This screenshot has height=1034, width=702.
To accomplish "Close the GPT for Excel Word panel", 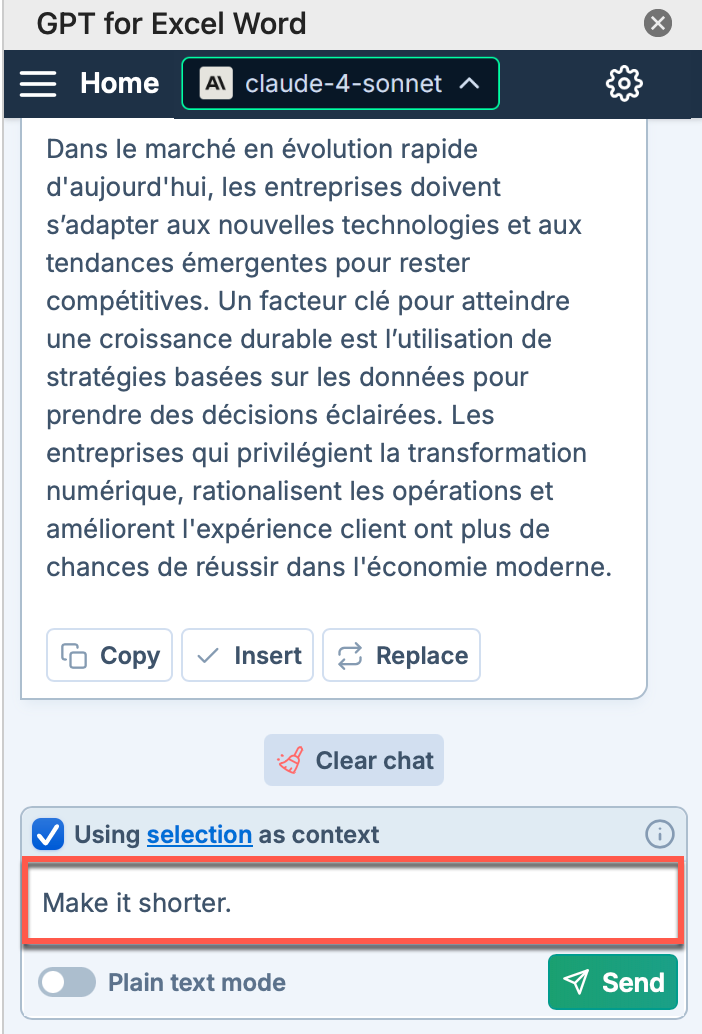I will [657, 22].
